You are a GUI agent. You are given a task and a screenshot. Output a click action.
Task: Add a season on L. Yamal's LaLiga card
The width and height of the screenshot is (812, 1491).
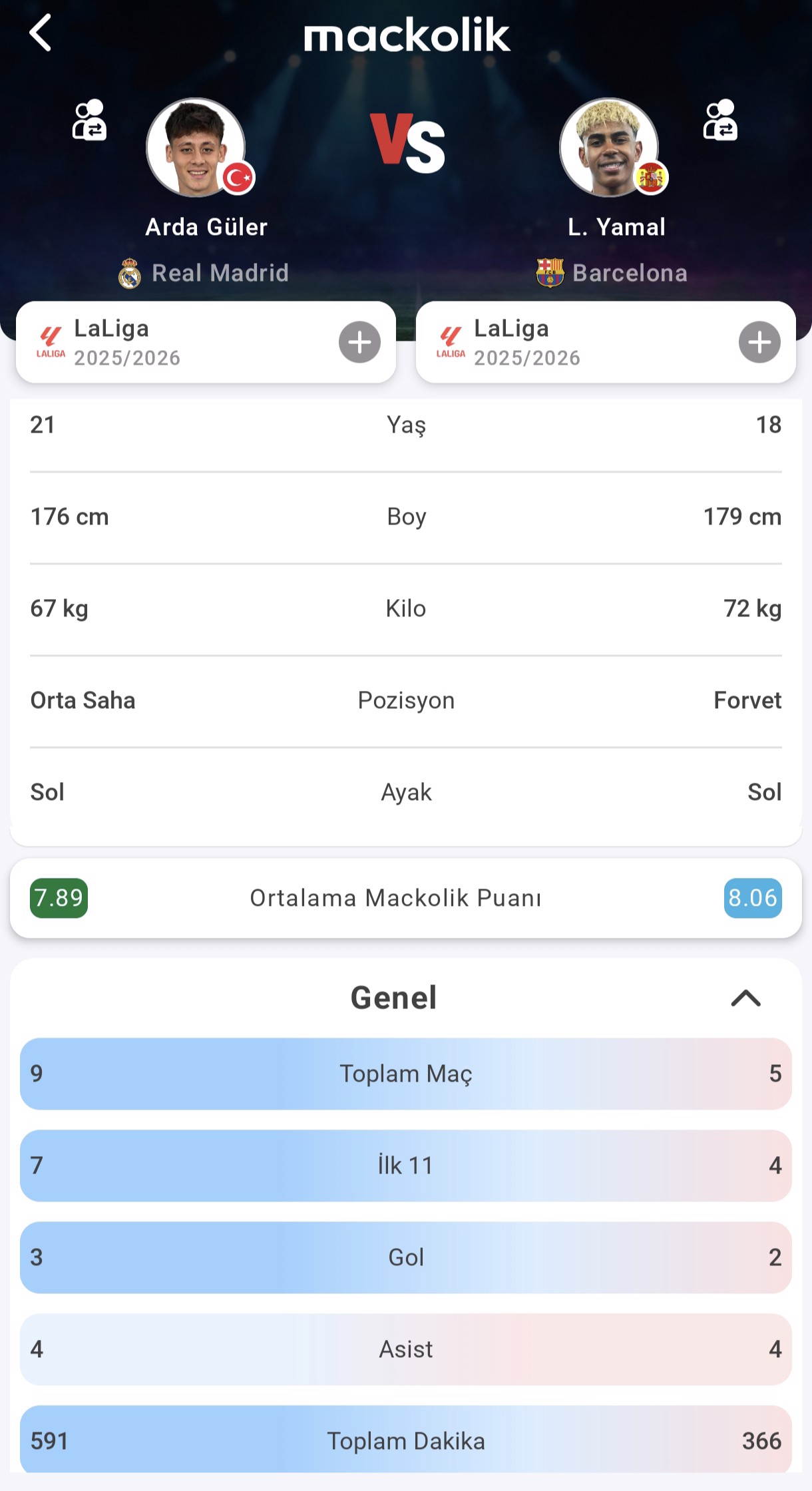click(x=759, y=342)
